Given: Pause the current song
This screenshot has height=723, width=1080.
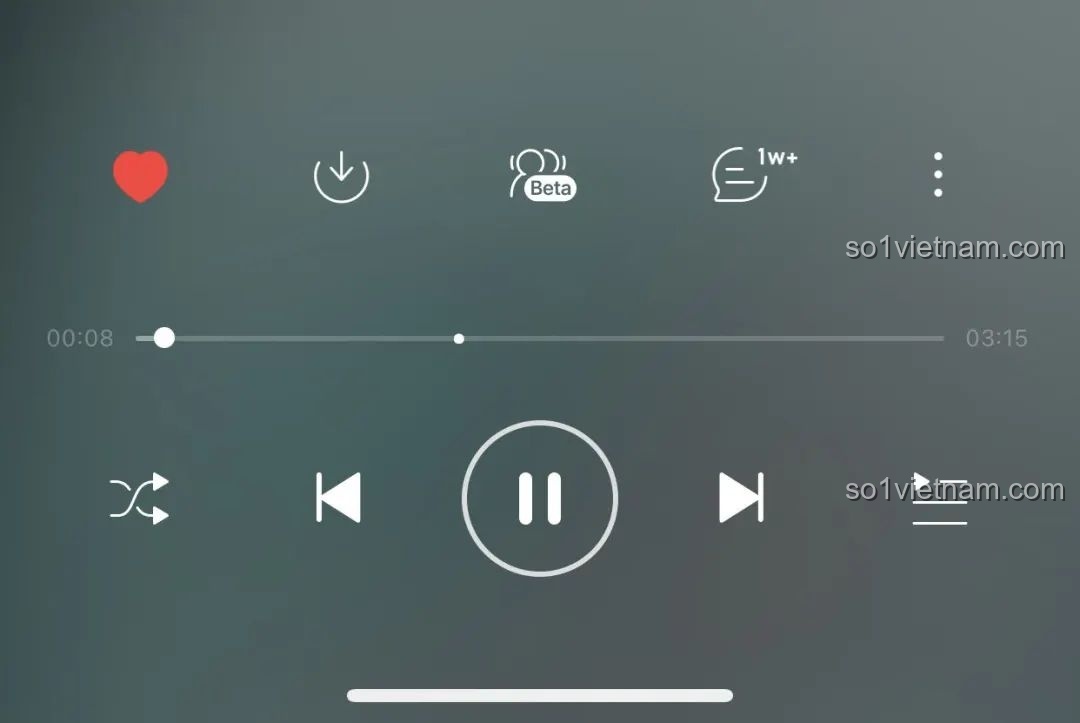Looking at the screenshot, I should (540, 498).
